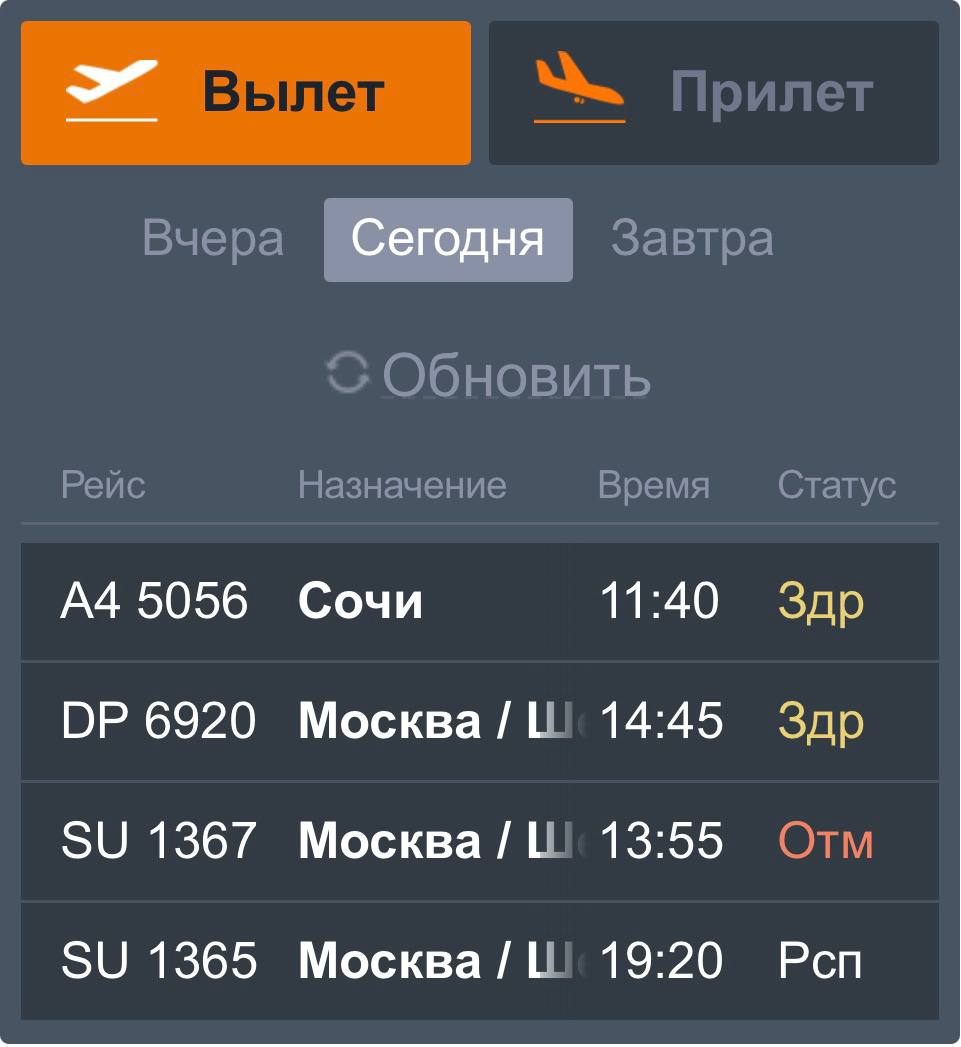Open flight A4 5056 to Сочи
Viewport: 961px width, 1047px height.
coord(479,602)
